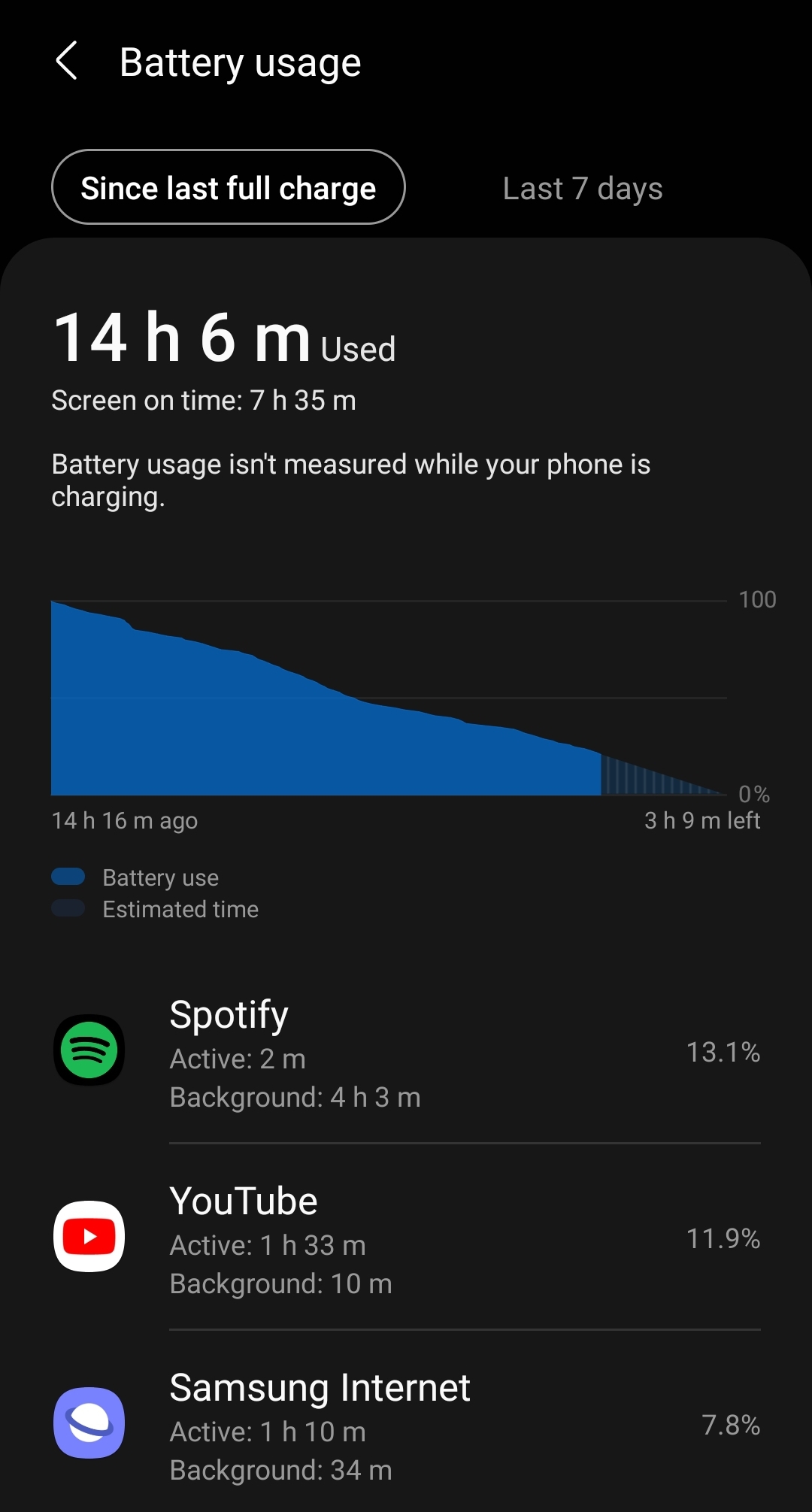This screenshot has height=1512, width=812.
Task: Open YouTube battery usage details
Action: [x=406, y=1238]
